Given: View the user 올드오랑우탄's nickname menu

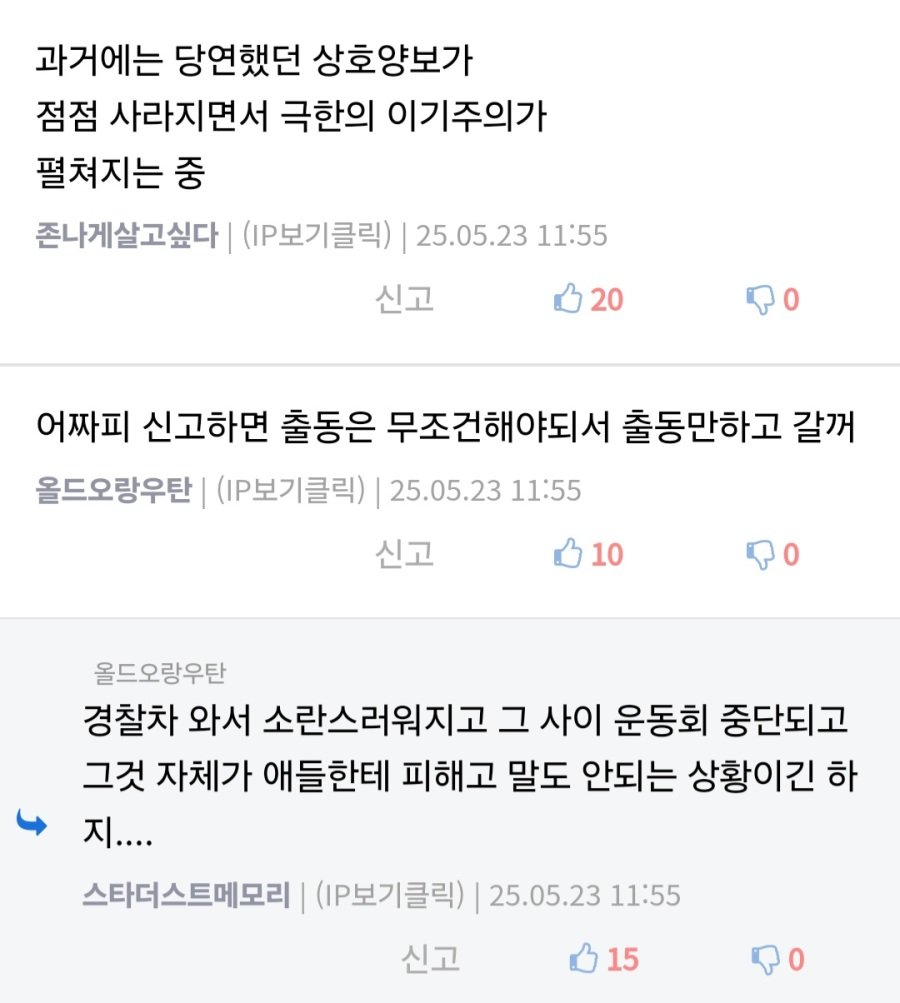Looking at the screenshot, I should tap(113, 490).
